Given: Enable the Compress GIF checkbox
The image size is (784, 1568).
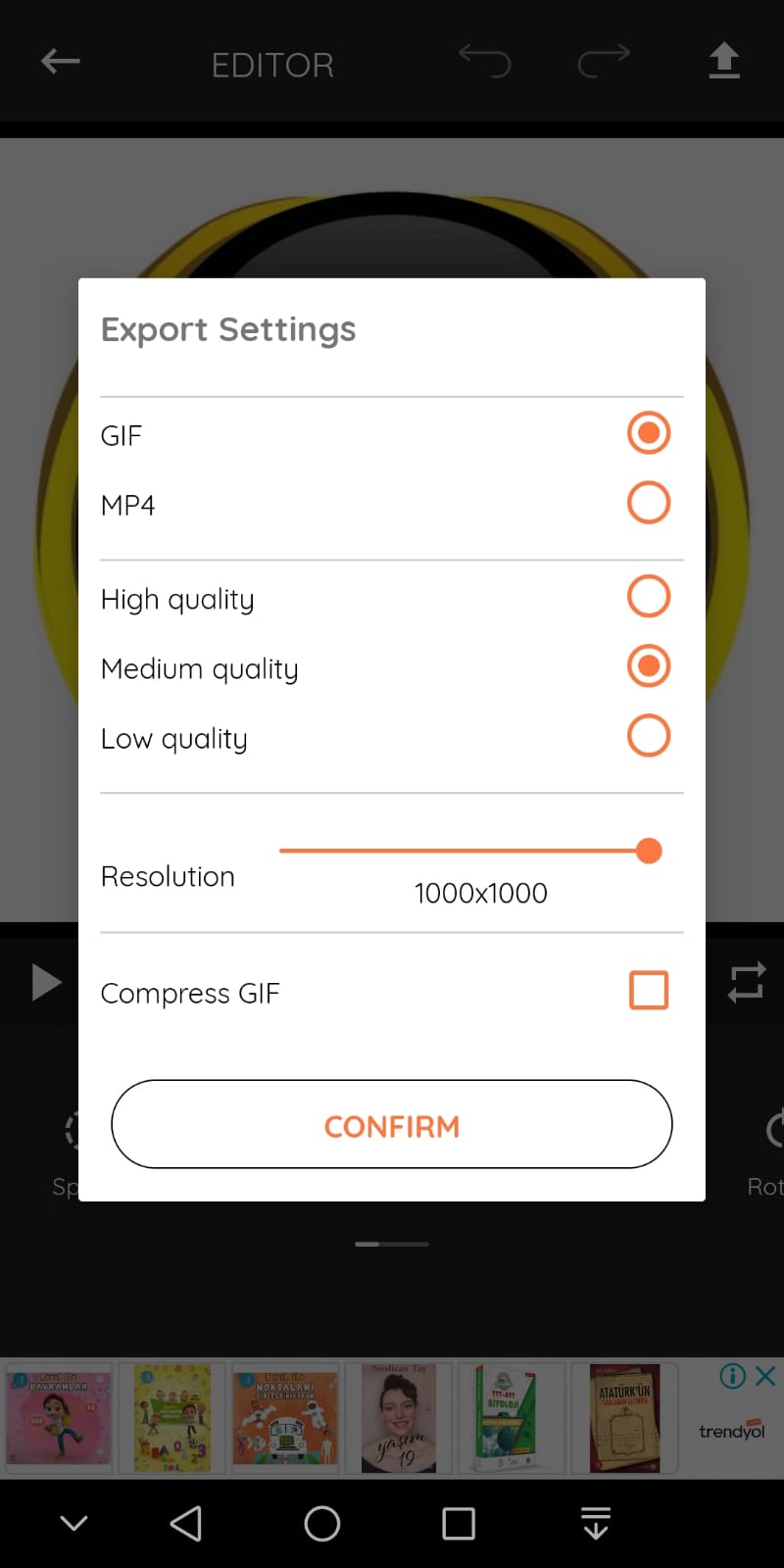Looking at the screenshot, I should [648, 990].
